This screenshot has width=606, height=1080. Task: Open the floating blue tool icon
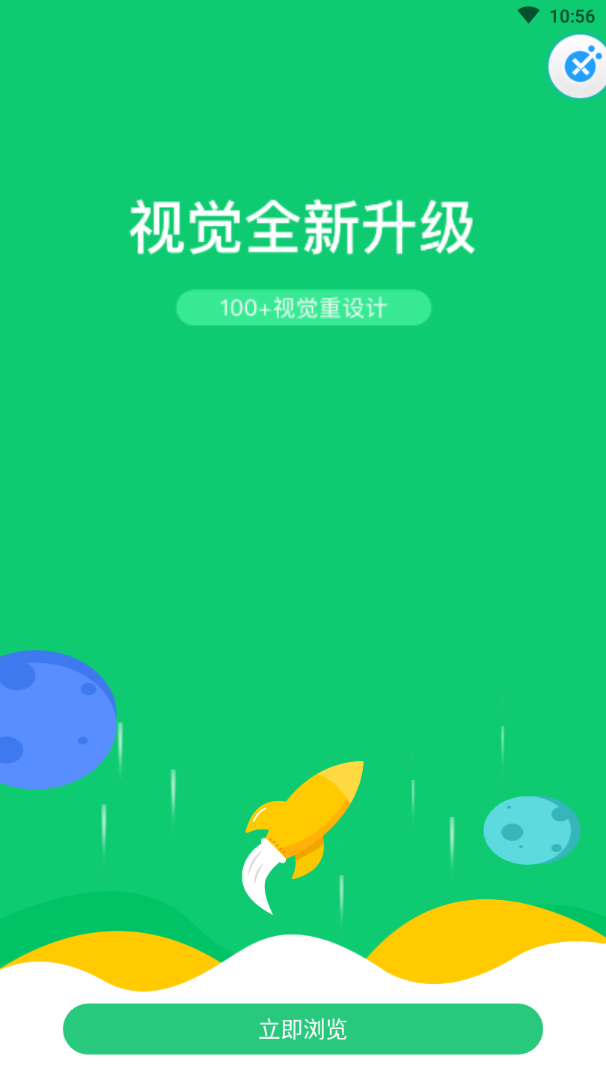(x=580, y=67)
